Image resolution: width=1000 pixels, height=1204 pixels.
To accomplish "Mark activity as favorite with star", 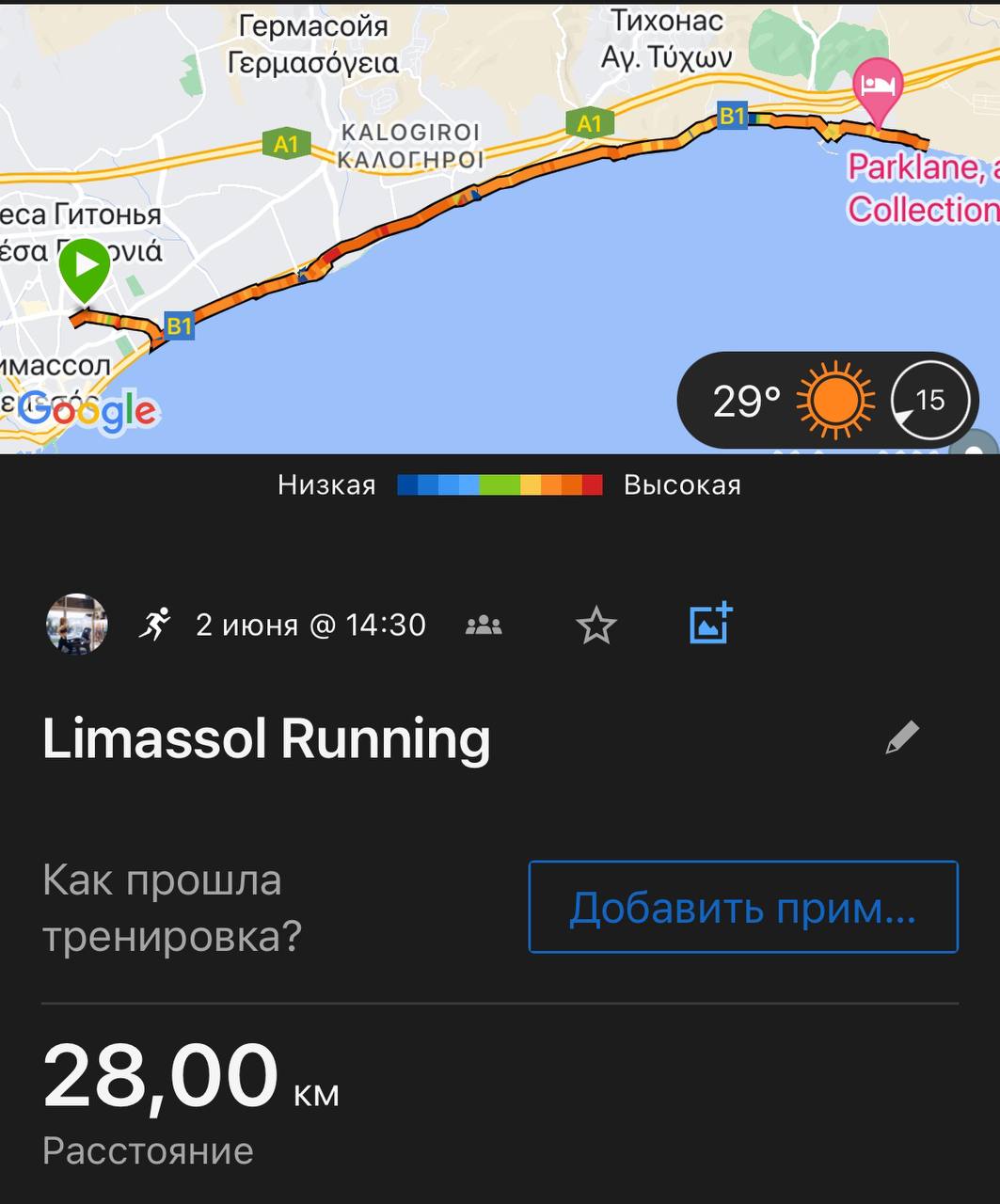I will [595, 626].
